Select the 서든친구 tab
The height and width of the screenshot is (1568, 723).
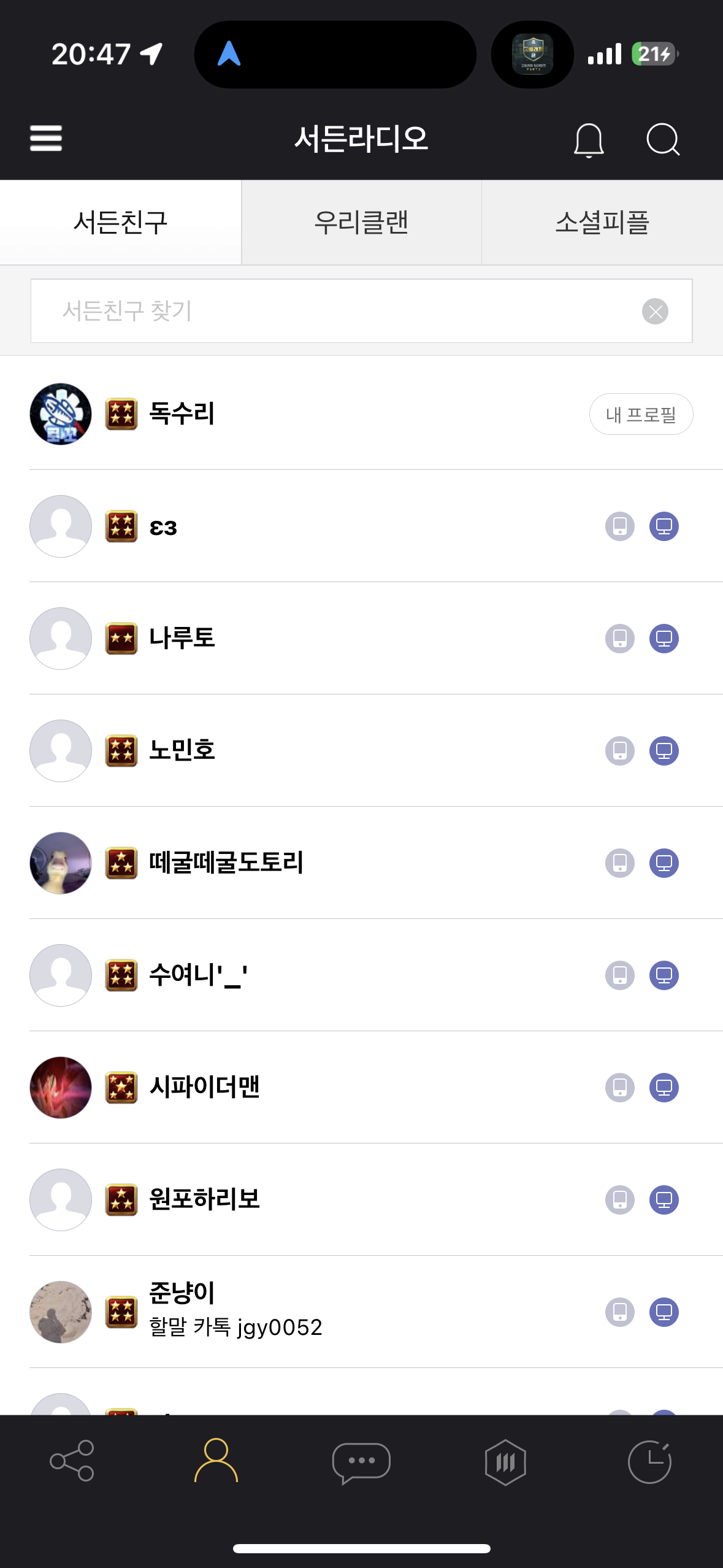pos(120,222)
